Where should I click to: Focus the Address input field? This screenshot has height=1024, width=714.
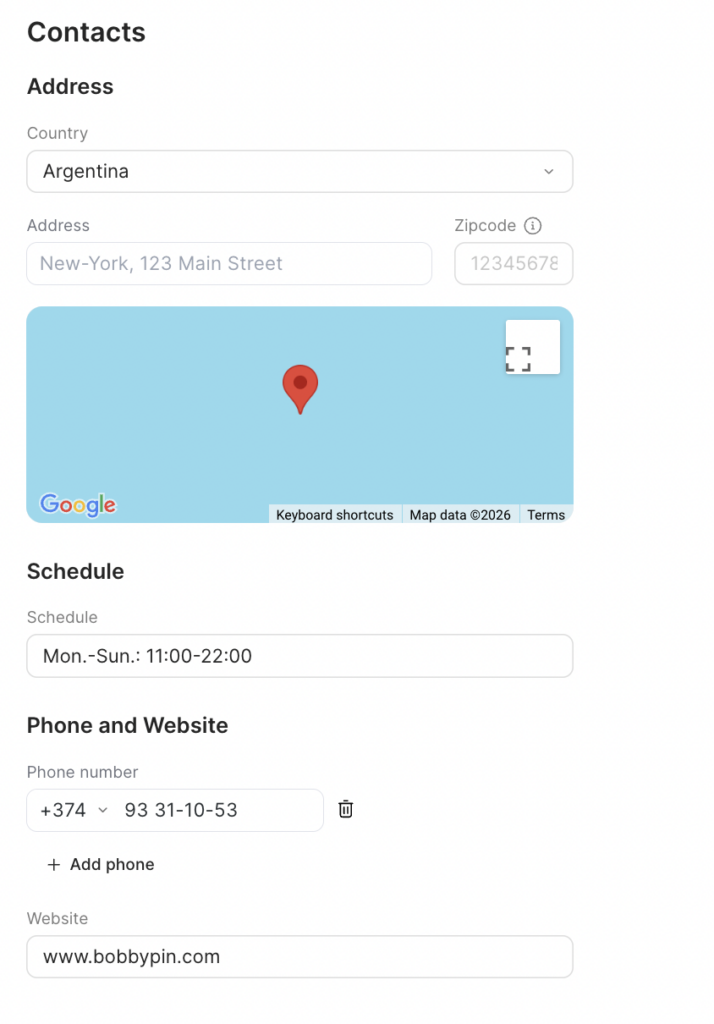(229, 264)
